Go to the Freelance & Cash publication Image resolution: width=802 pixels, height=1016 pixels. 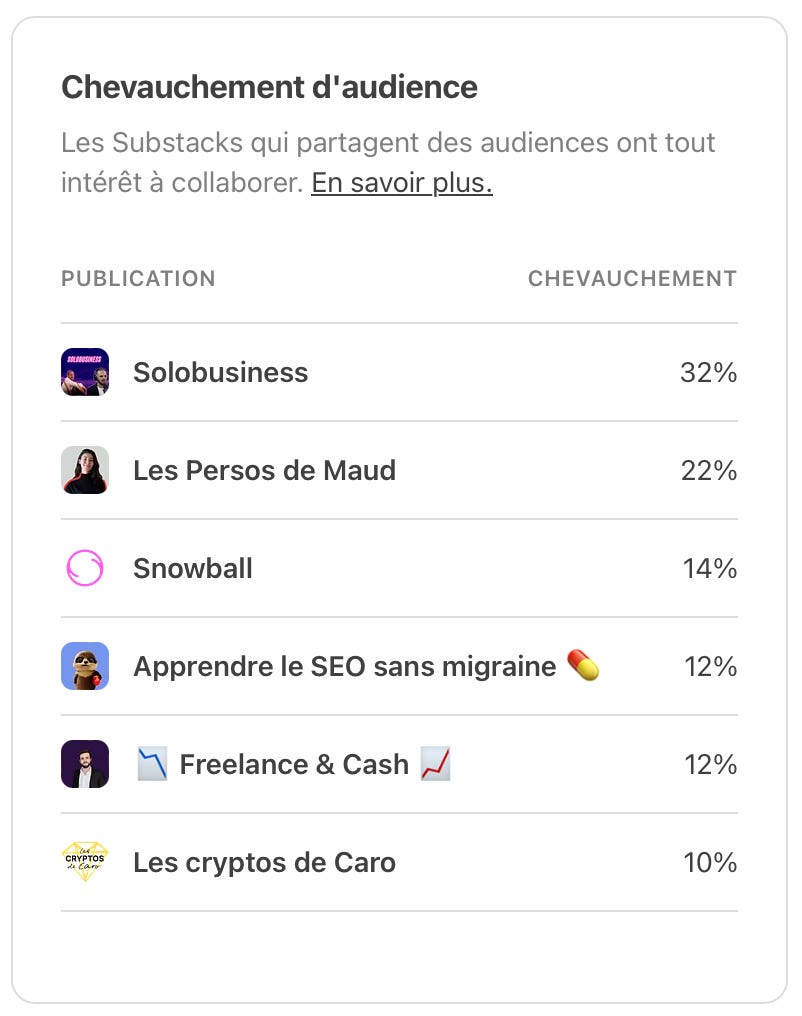click(x=294, y=765)
